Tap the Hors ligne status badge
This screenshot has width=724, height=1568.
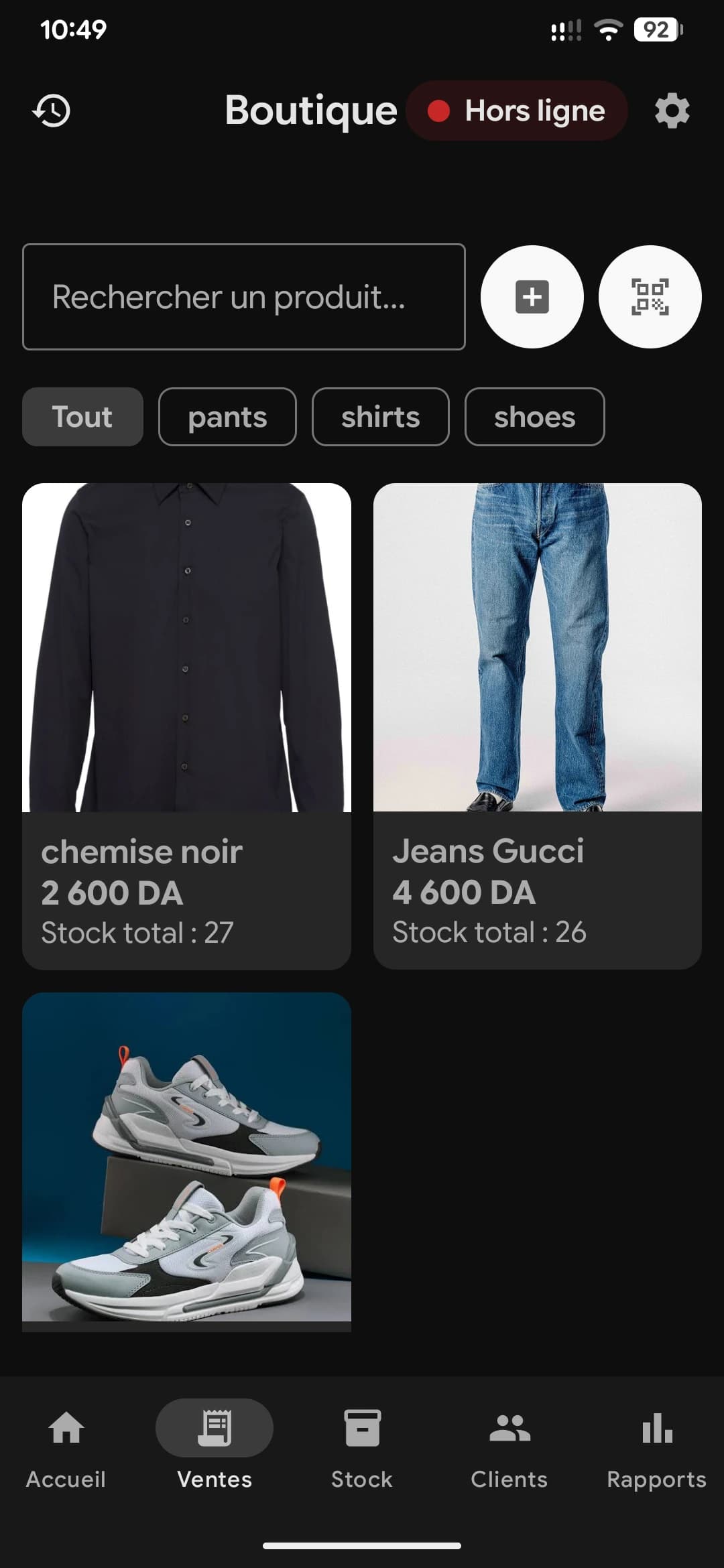[x=517, y=111]
